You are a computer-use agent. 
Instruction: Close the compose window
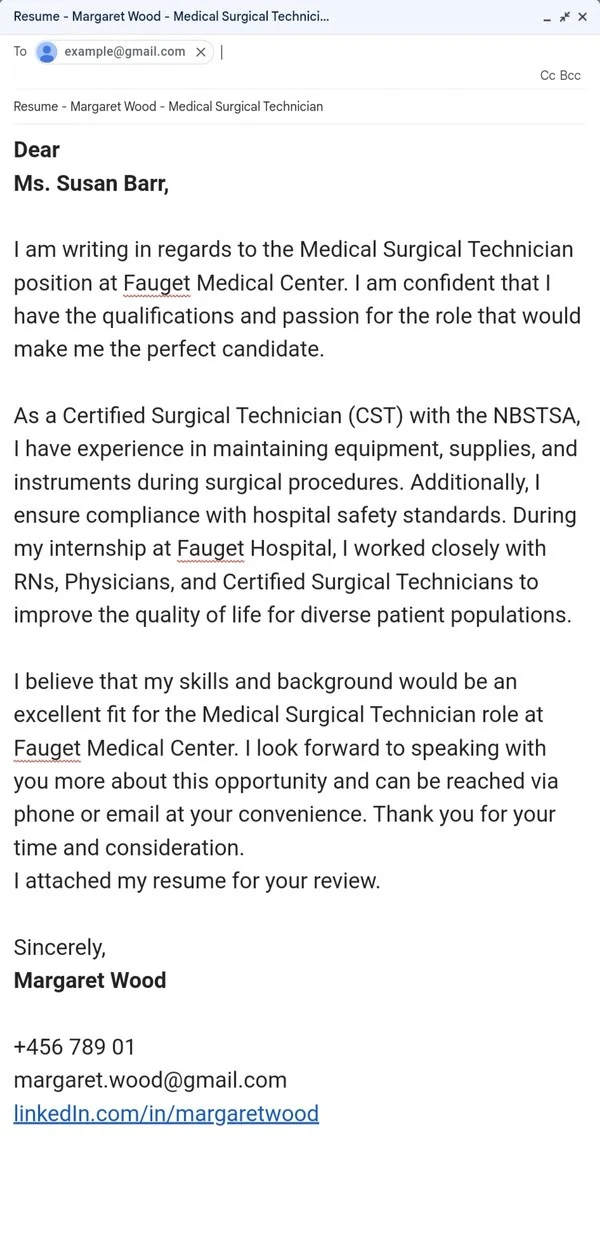(x=582, y=17)
